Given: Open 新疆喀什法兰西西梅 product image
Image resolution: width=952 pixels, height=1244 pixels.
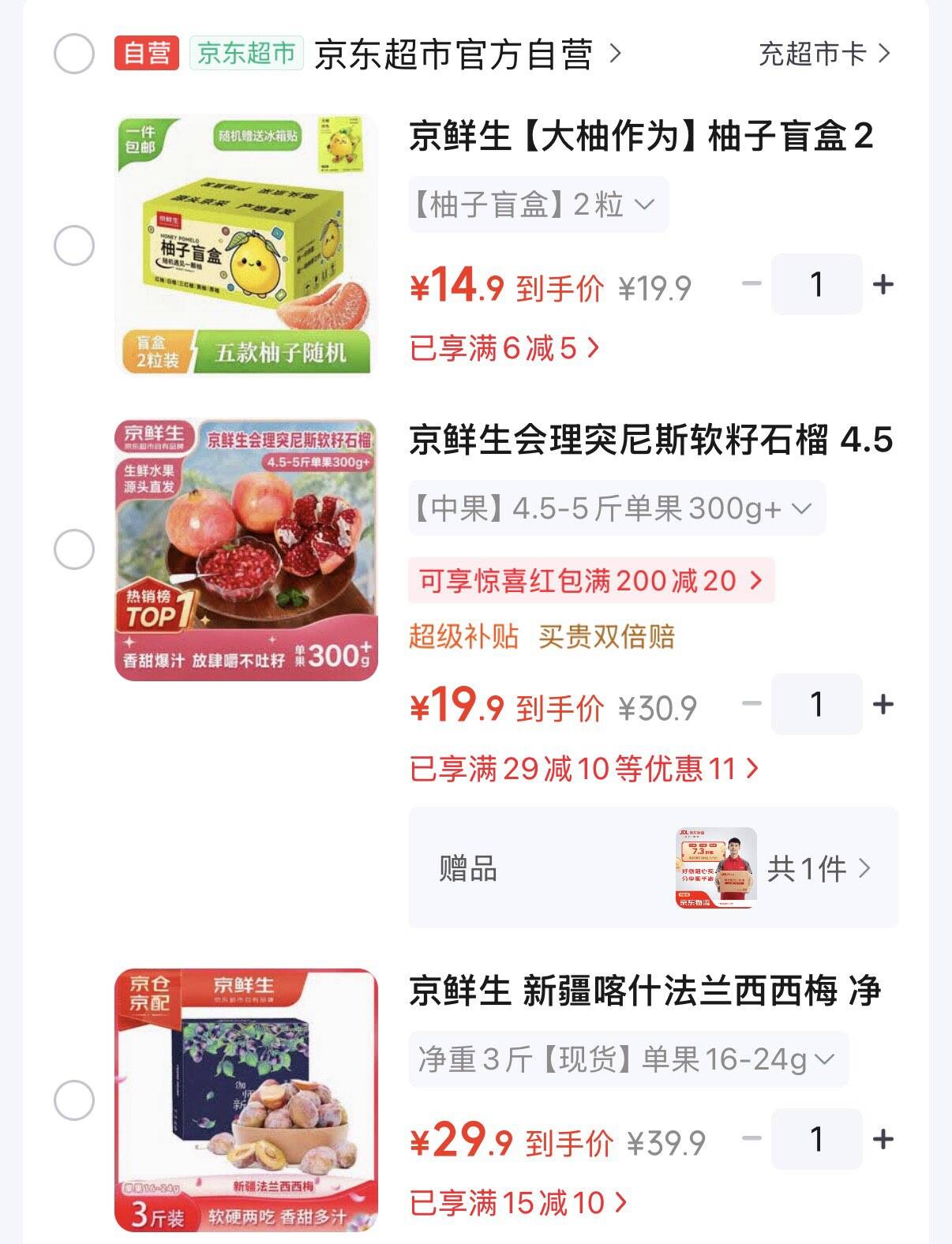Looking at the screenshot, I should [246, 1100].
